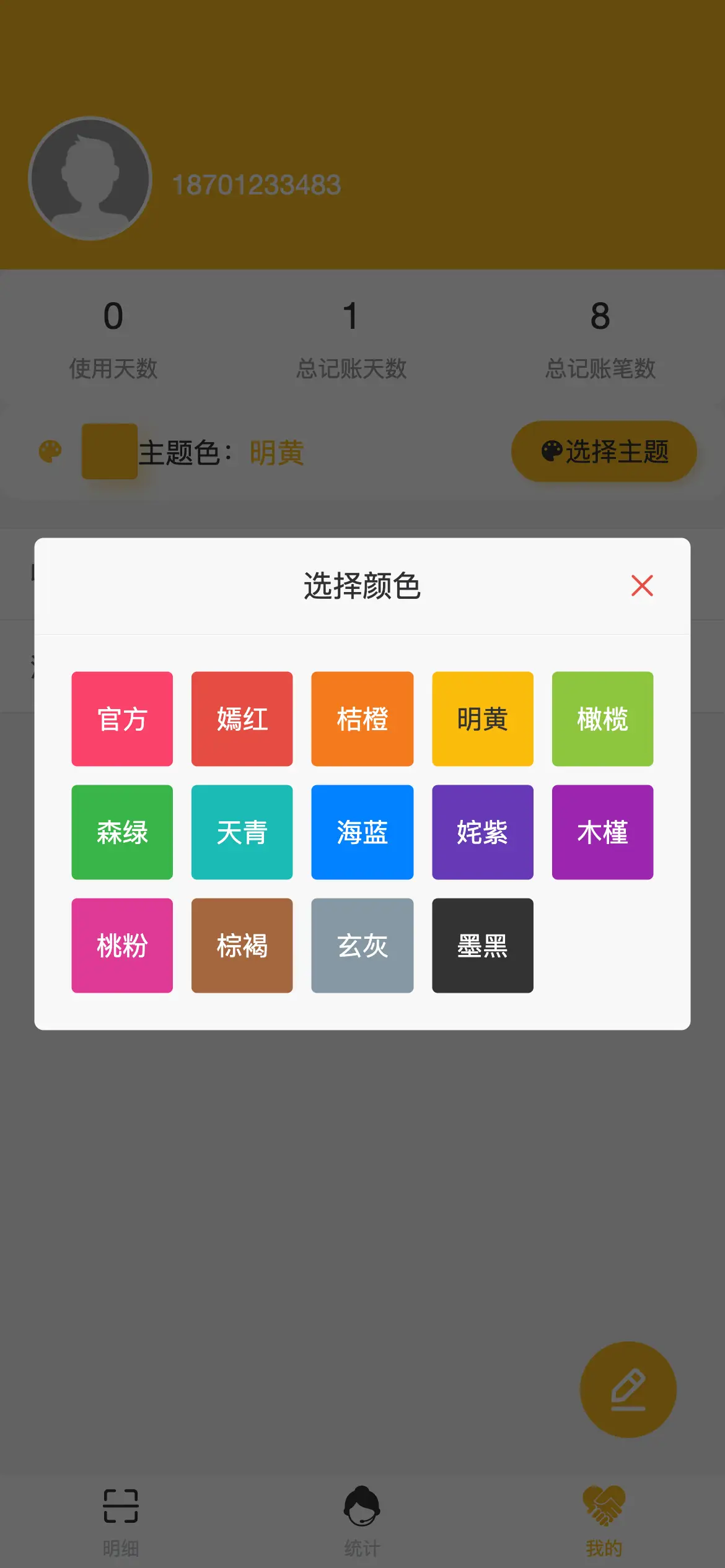The width and height of the screenshot is (725, 1568).
Task: Pick the 海蓝 blue swatch
Action: tap(362, 832)
